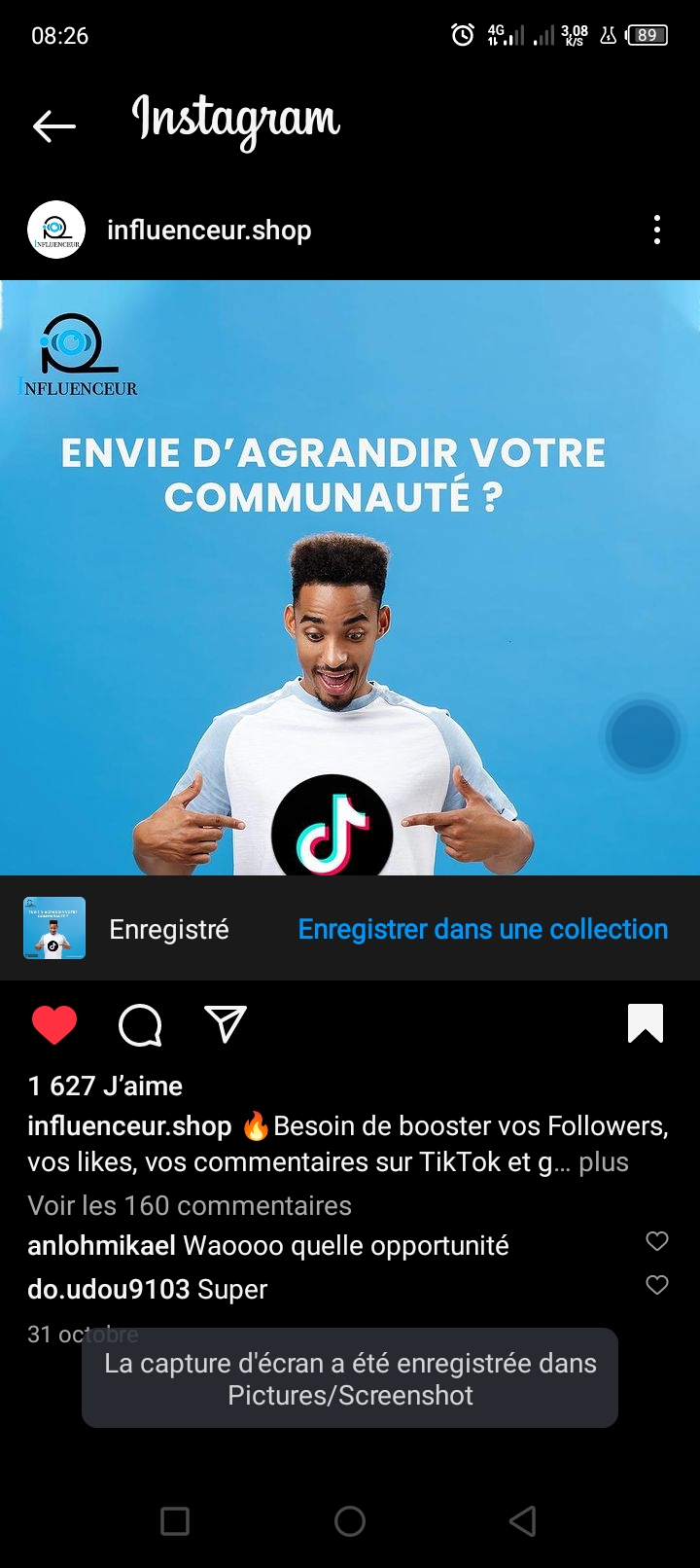View the 1 627 J'aime likes list
This screenshot has height=1568, width=700.
(x=105, y=1086)
